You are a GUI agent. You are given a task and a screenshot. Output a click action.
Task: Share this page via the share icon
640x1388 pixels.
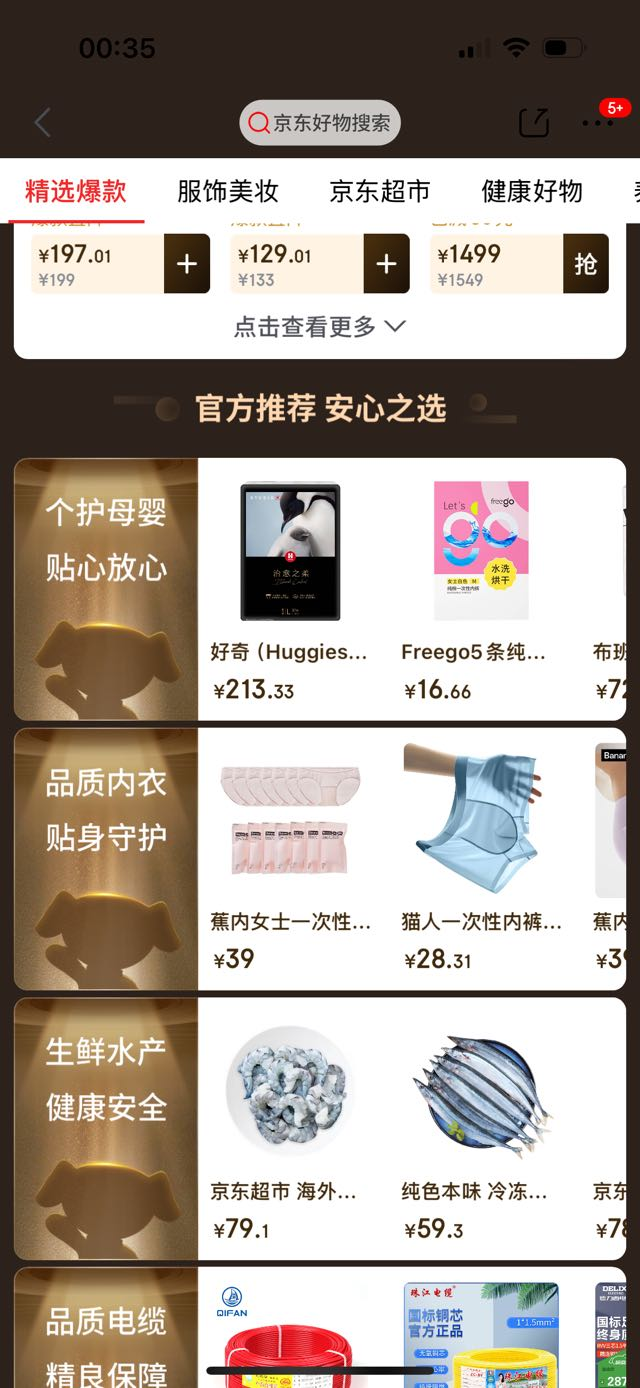pyautogui.click(x=534, y=123)
